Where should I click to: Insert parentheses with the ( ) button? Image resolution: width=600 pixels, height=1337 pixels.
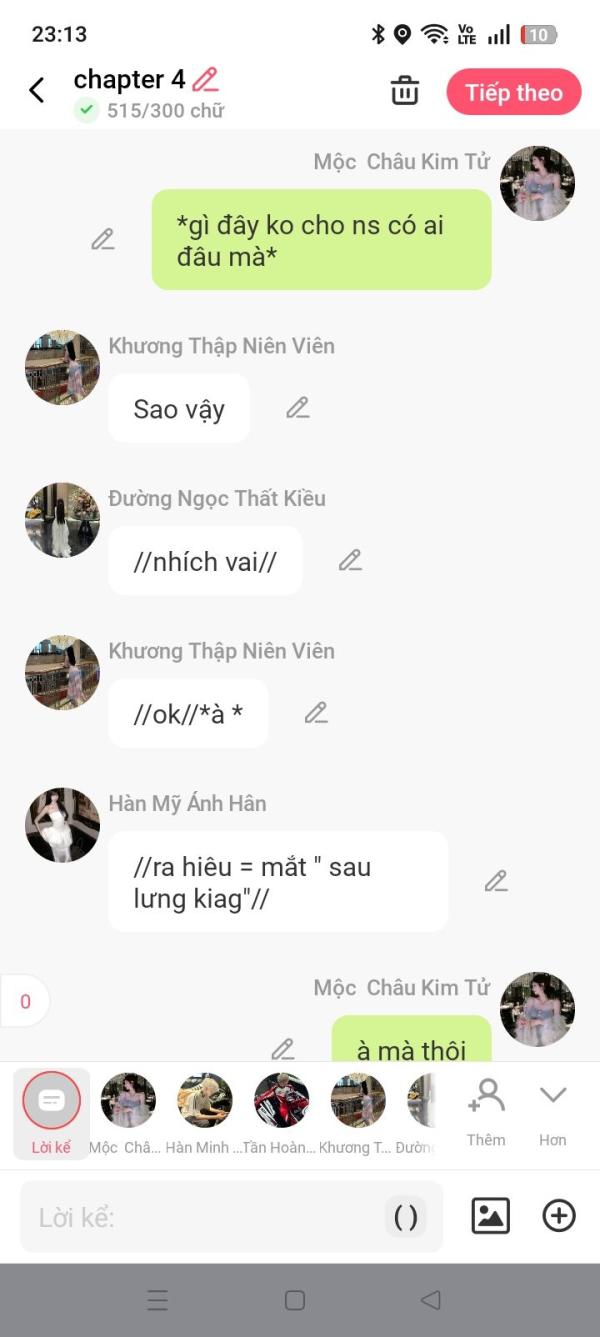click(406, 1217)
